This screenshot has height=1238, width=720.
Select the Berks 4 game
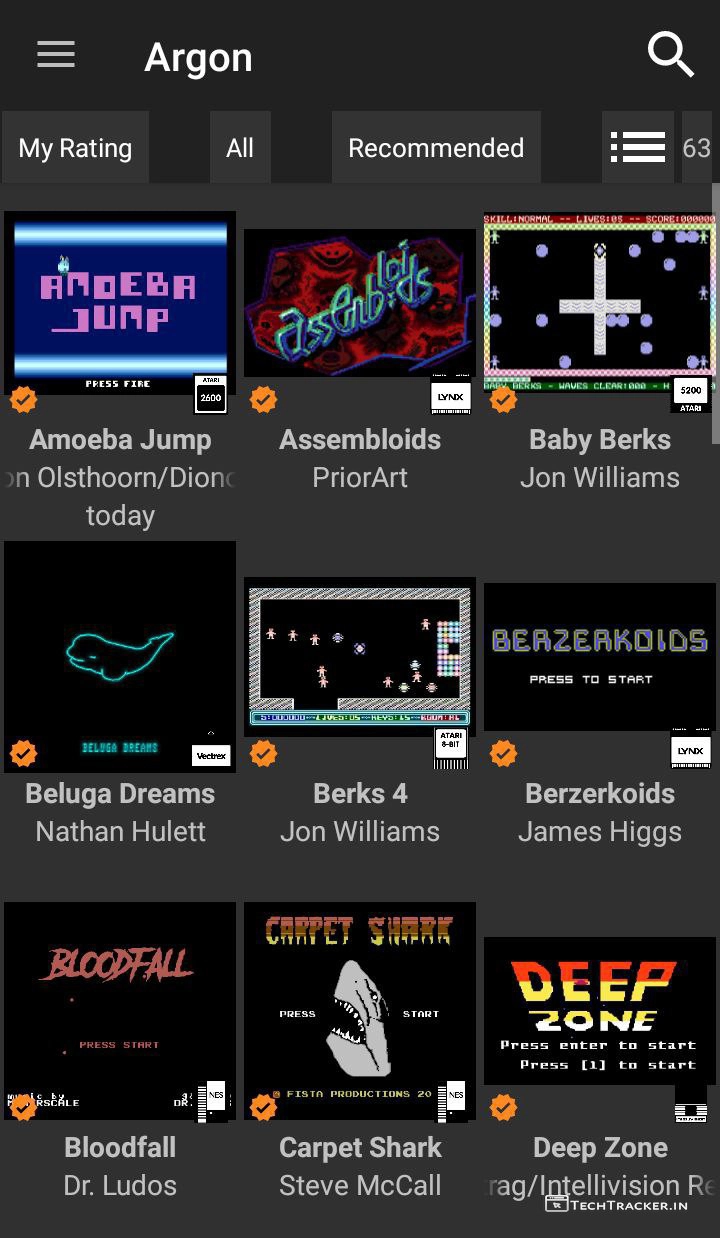click(360, 657)
